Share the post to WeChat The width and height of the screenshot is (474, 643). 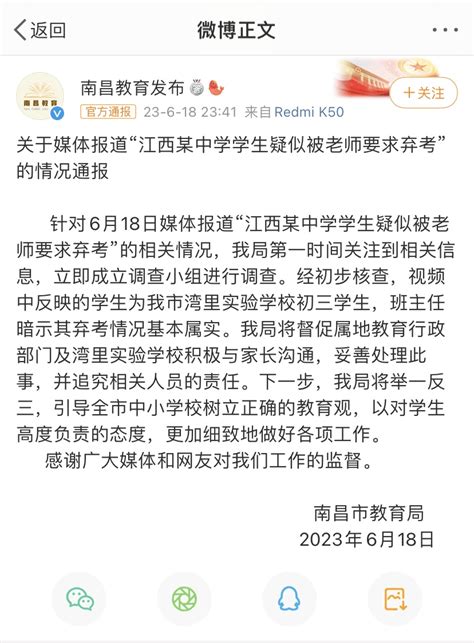[80, 599]
